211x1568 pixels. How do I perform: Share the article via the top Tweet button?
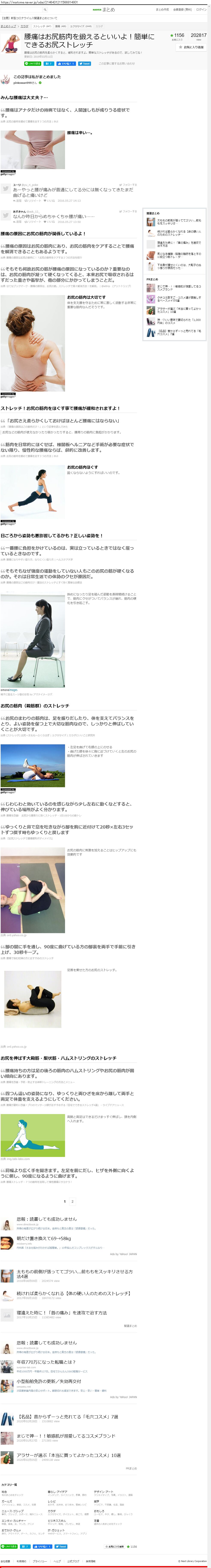coord(85,63)
